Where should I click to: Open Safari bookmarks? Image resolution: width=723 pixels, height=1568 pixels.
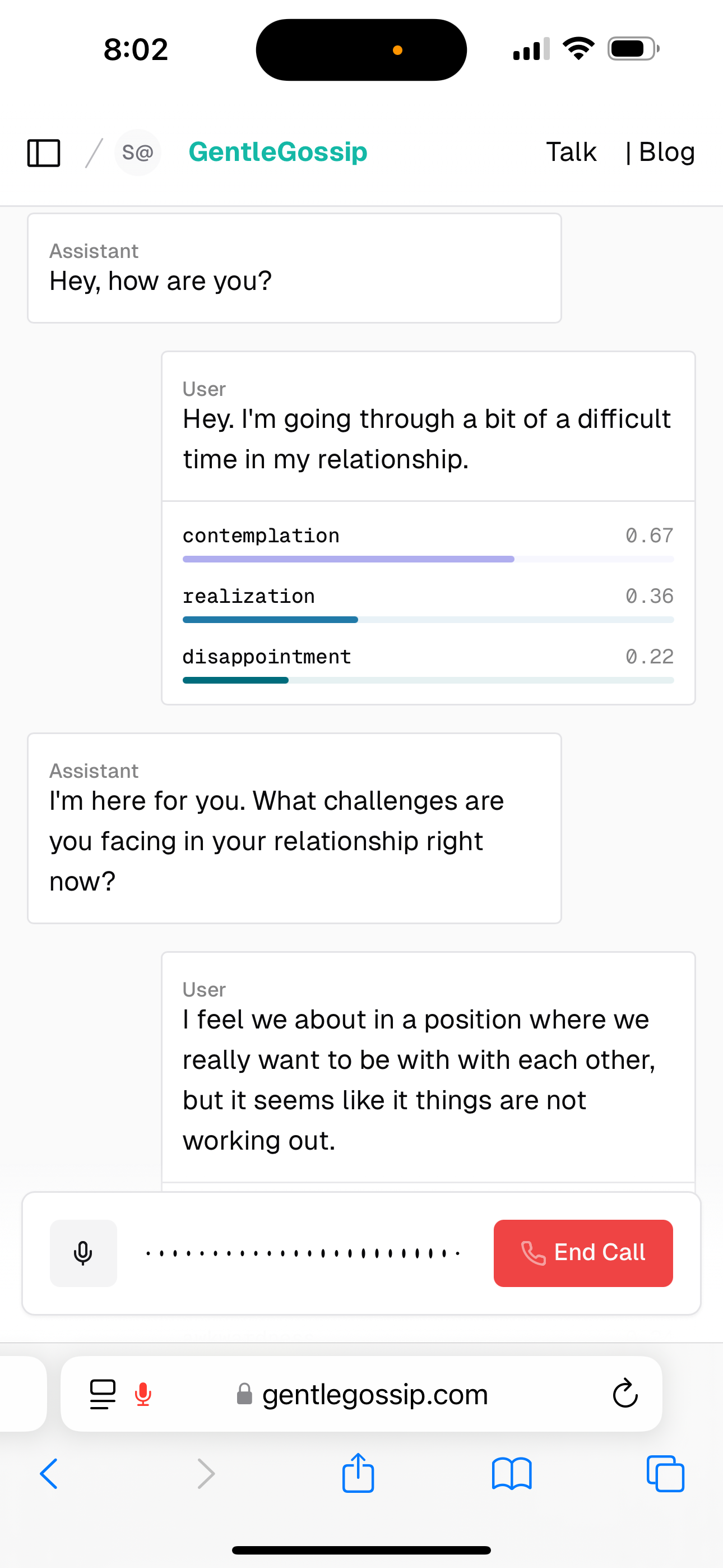(x=512, y=1474)
